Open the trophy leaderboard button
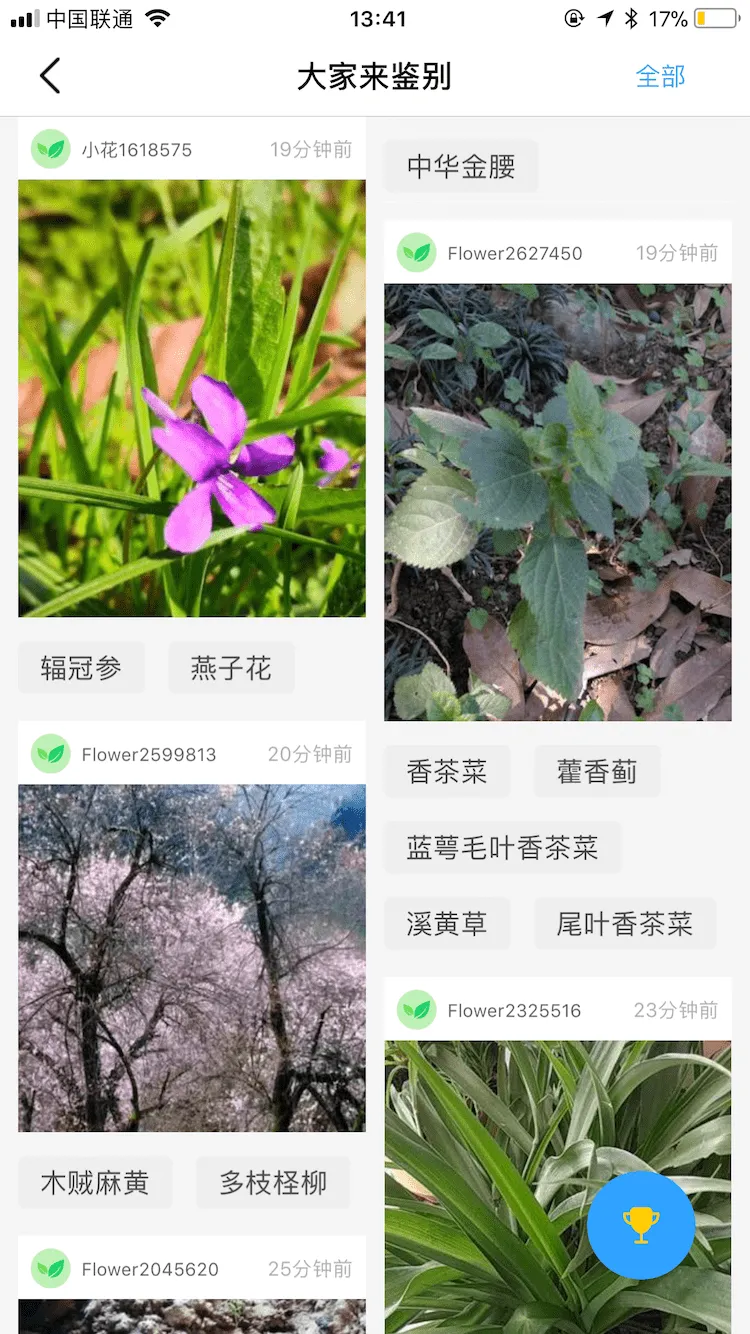 (641, 1225)
